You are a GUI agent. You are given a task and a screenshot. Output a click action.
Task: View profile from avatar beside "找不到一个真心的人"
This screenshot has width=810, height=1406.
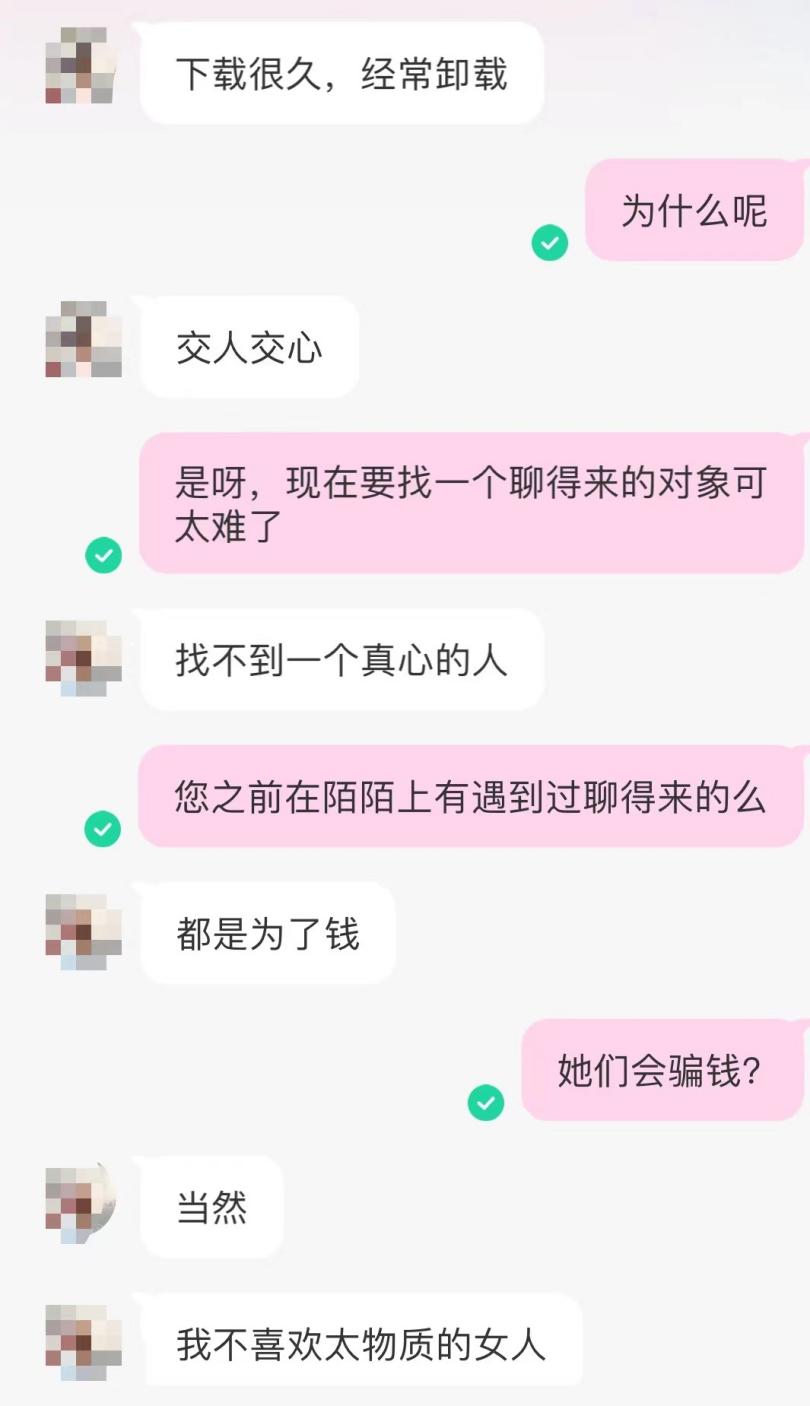83,658
